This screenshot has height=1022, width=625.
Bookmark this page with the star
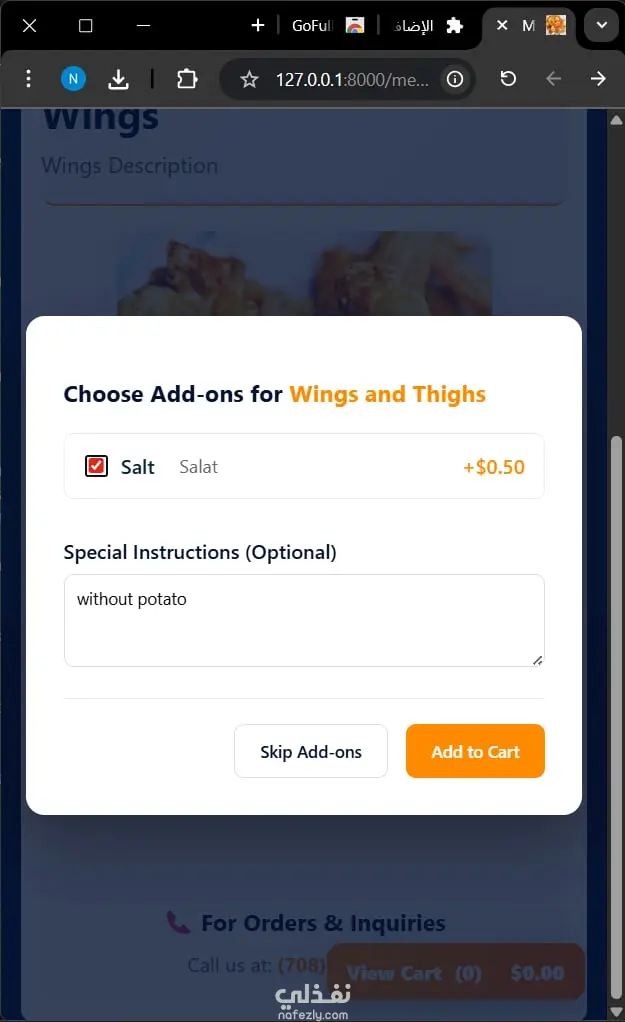249,79
